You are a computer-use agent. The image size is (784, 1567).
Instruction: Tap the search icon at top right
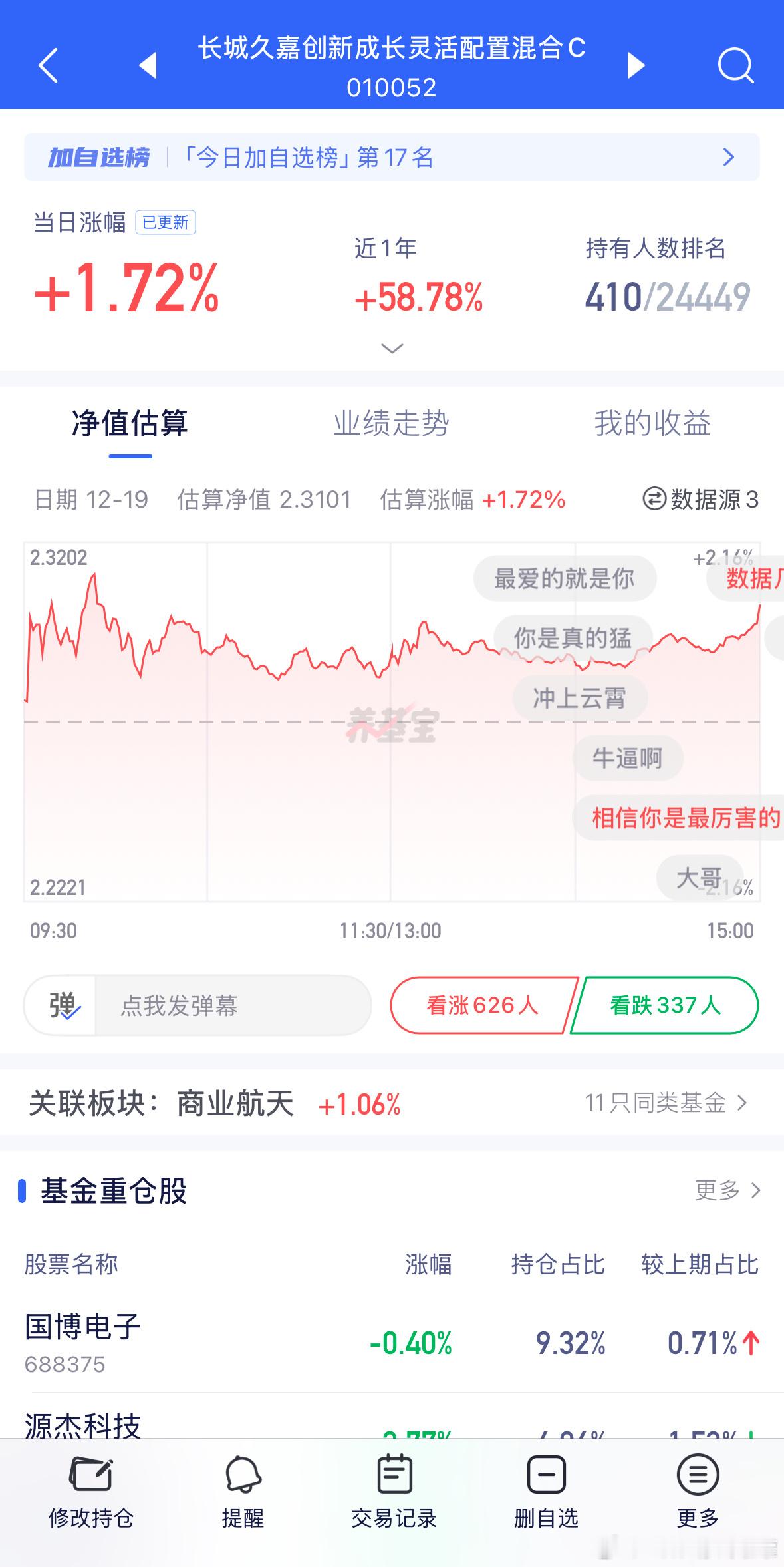pos(735,66)
